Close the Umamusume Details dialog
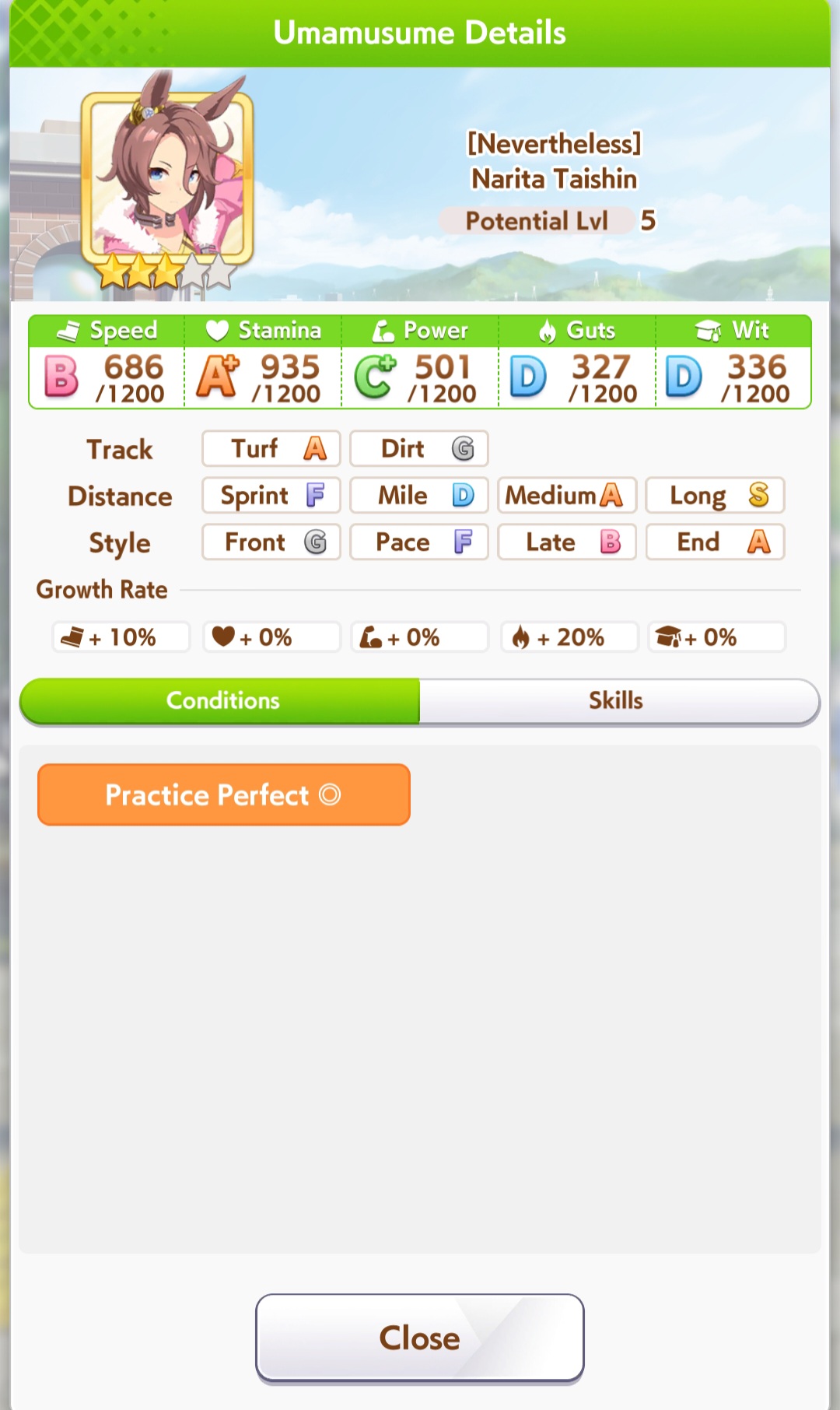The width and height of the screenshot is (840, 1410). [420, 1338]
